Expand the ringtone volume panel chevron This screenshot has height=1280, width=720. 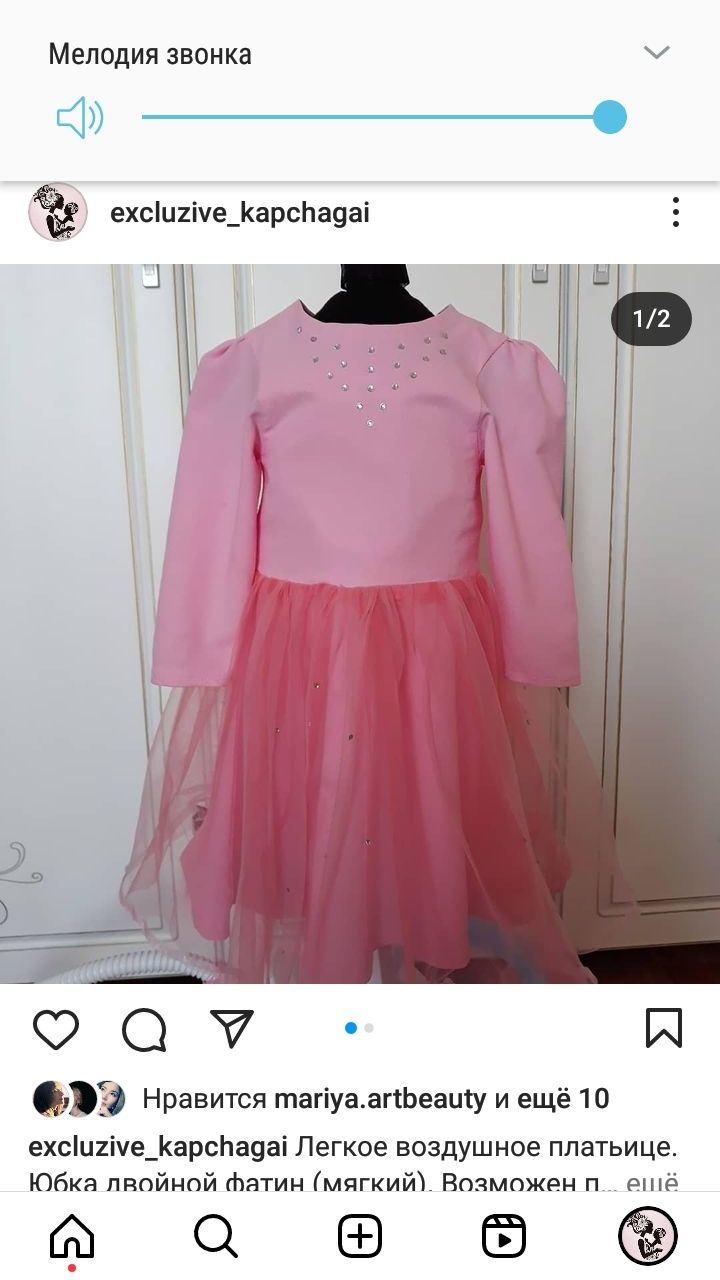click(656, 52)
